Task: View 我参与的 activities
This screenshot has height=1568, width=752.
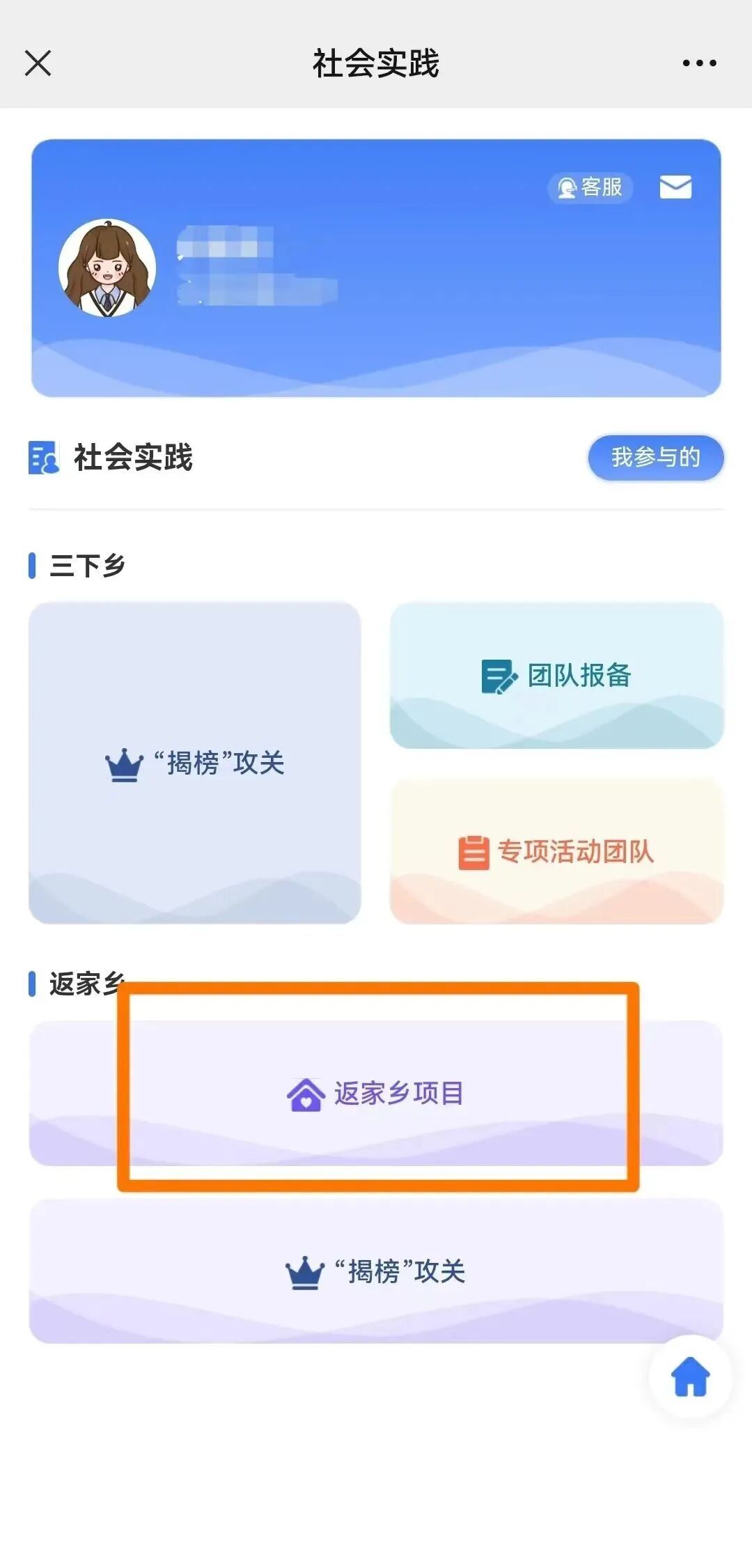Action: click(655, 458)
